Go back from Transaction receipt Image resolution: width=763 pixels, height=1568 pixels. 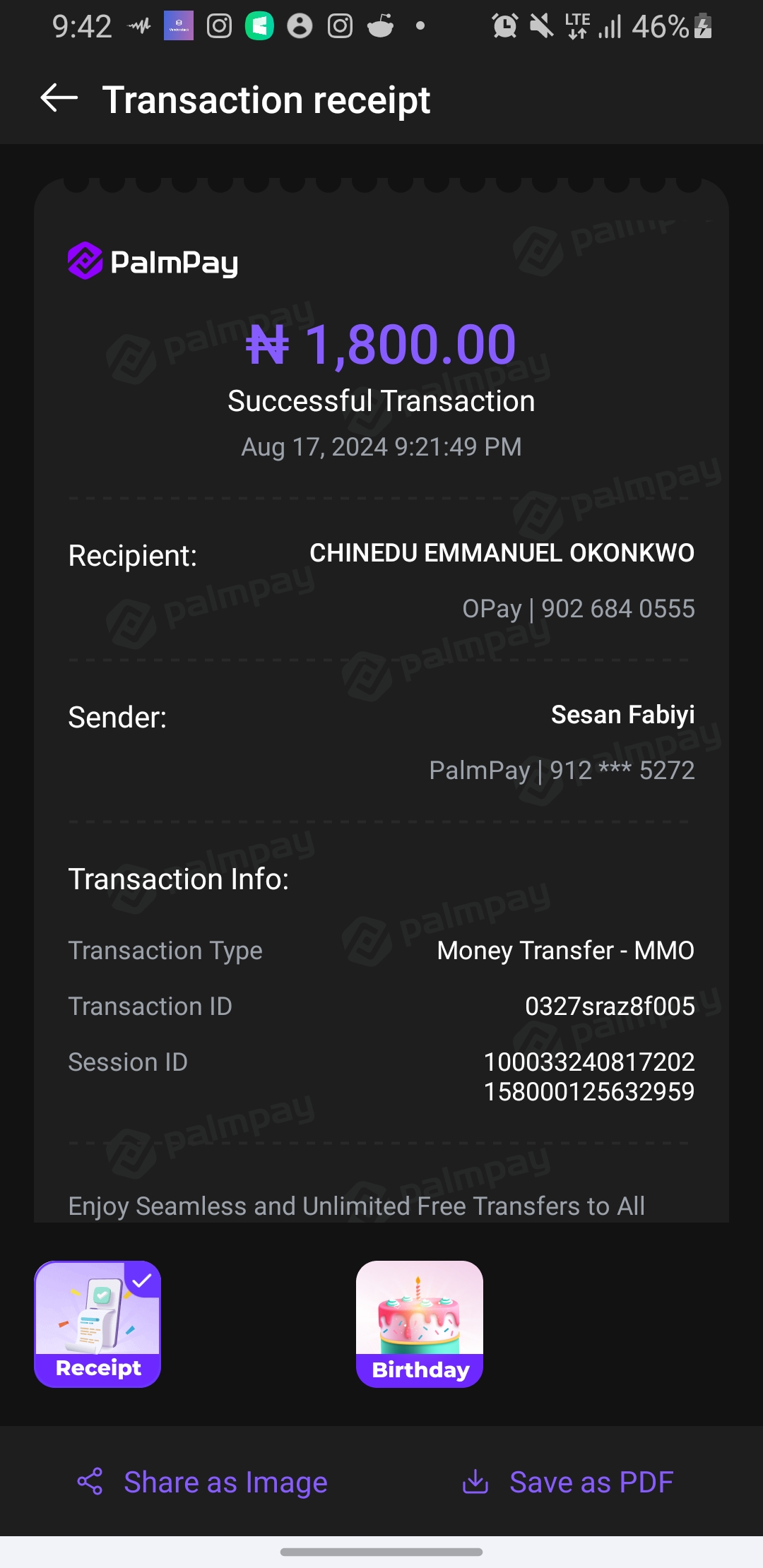click(x=59, y=98)
